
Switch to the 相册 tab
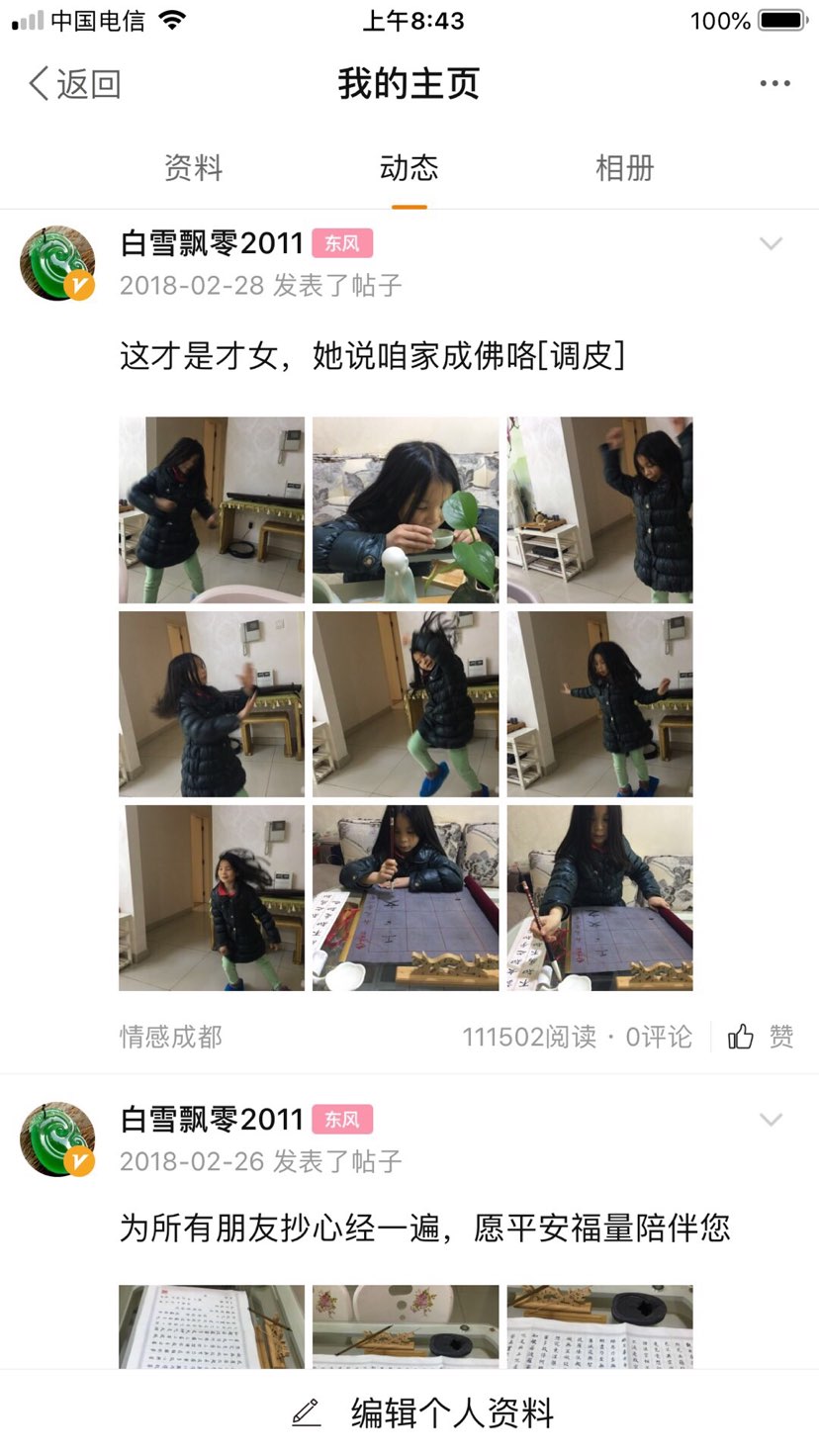624,168
